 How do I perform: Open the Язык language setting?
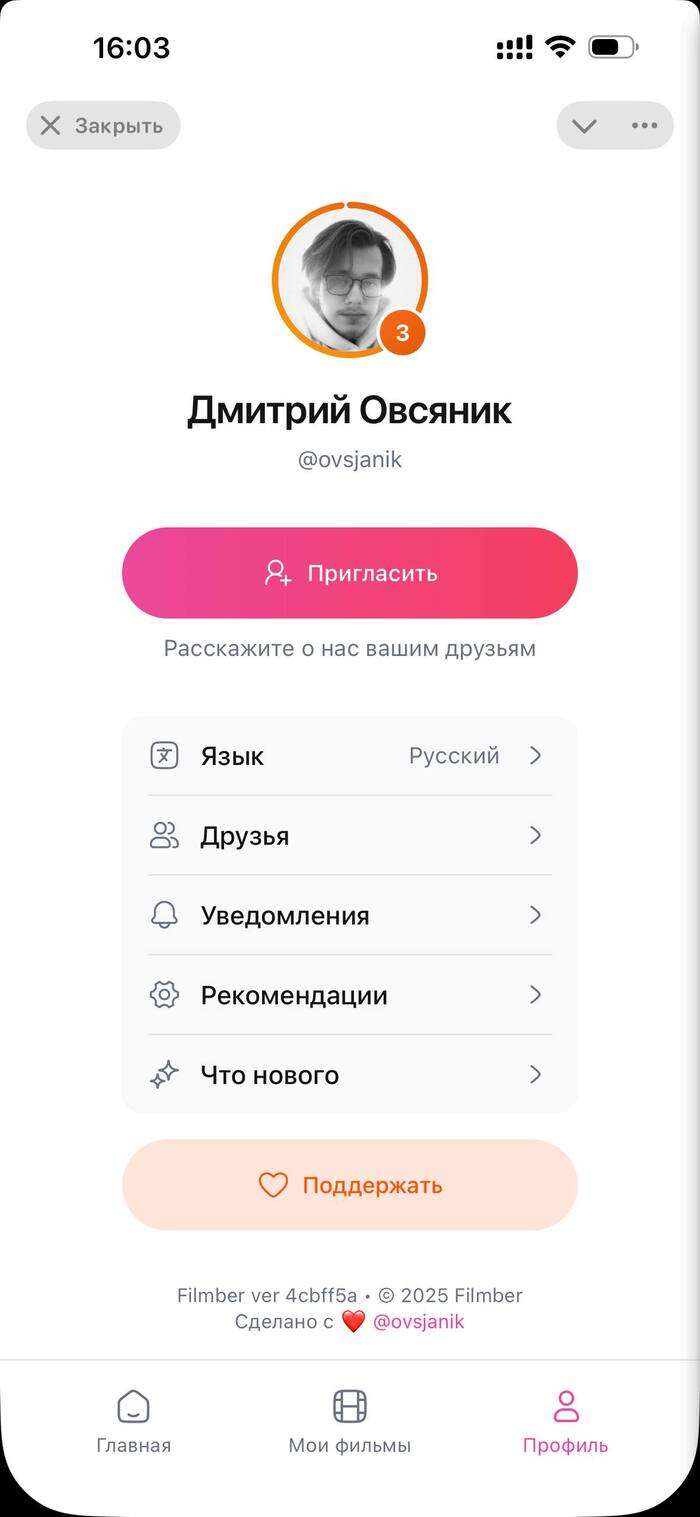(350, 756)
